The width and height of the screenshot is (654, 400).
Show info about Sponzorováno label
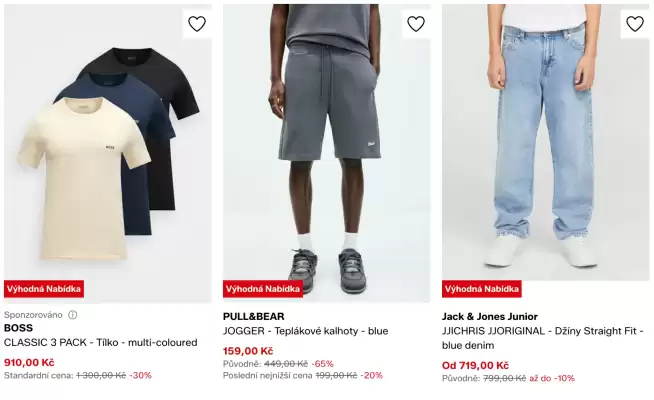[72, 315]
